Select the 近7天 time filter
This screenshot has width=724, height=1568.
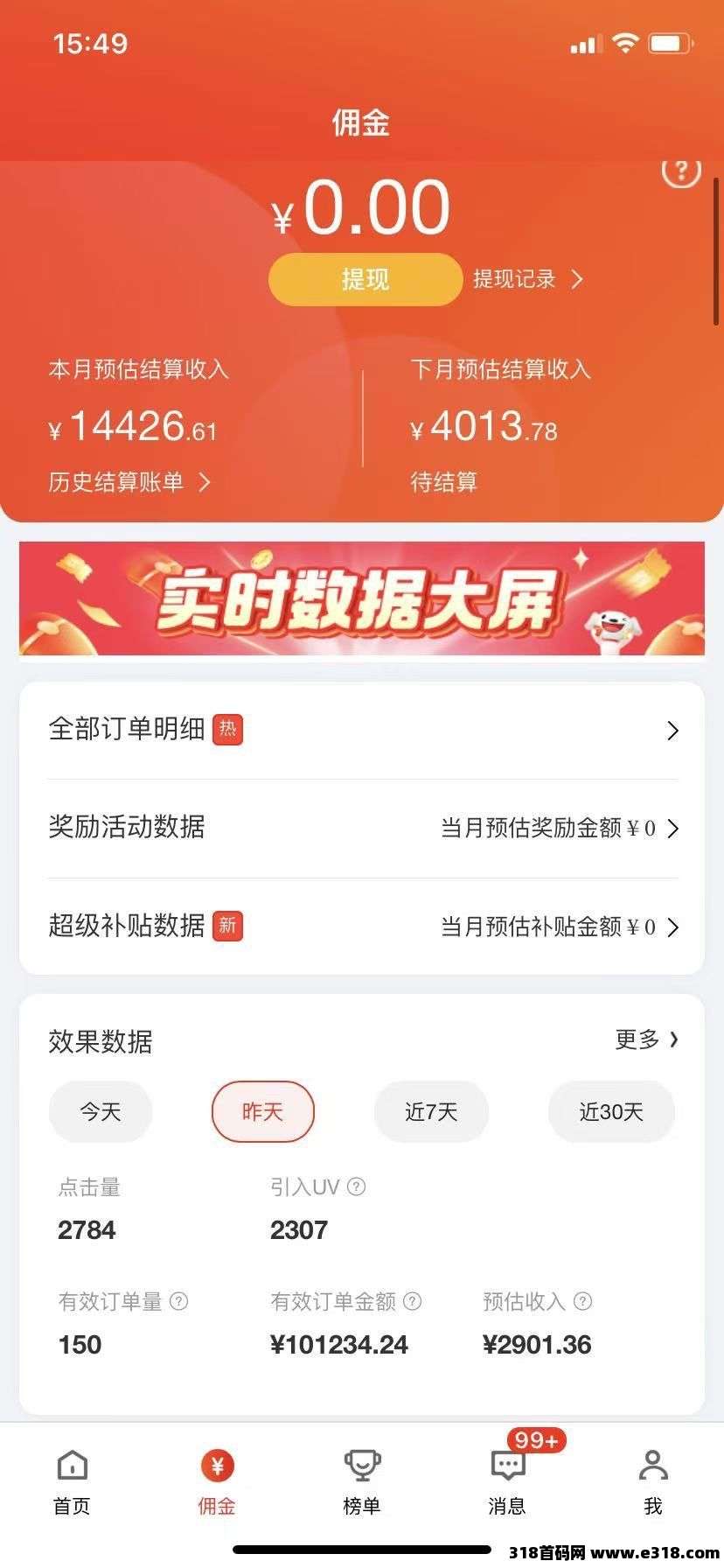coord(431,1112)
